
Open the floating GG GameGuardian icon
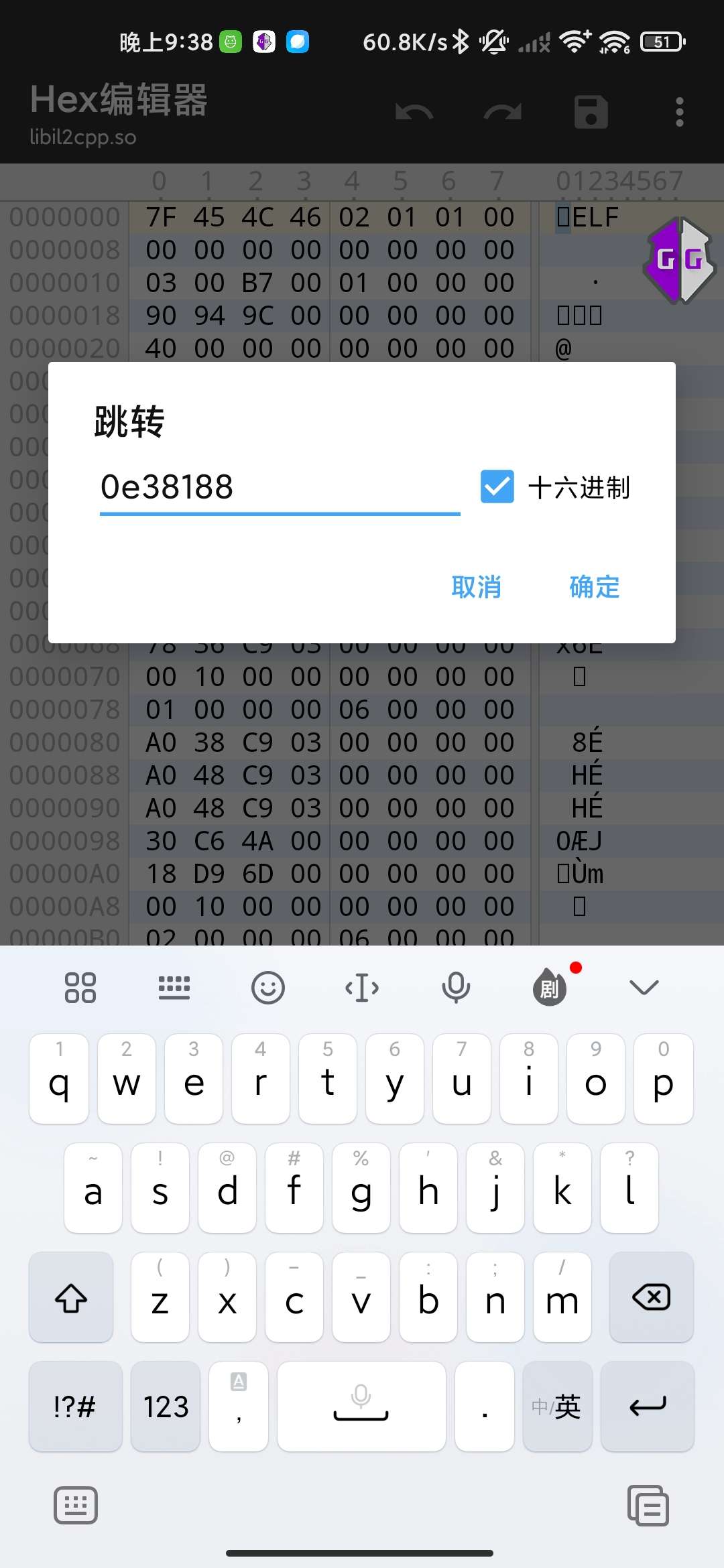(x=679, y=260)
